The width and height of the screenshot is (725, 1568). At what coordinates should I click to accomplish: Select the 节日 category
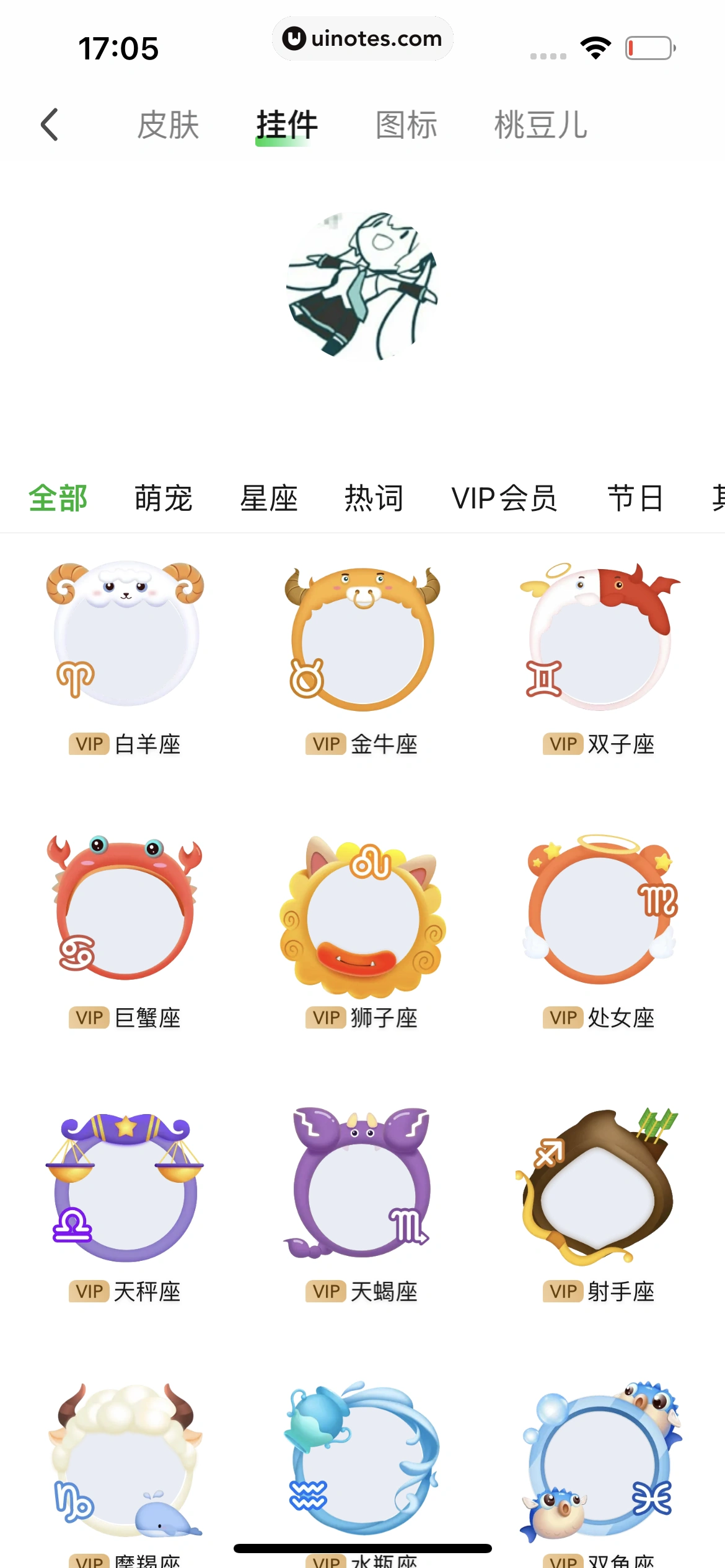636,499
